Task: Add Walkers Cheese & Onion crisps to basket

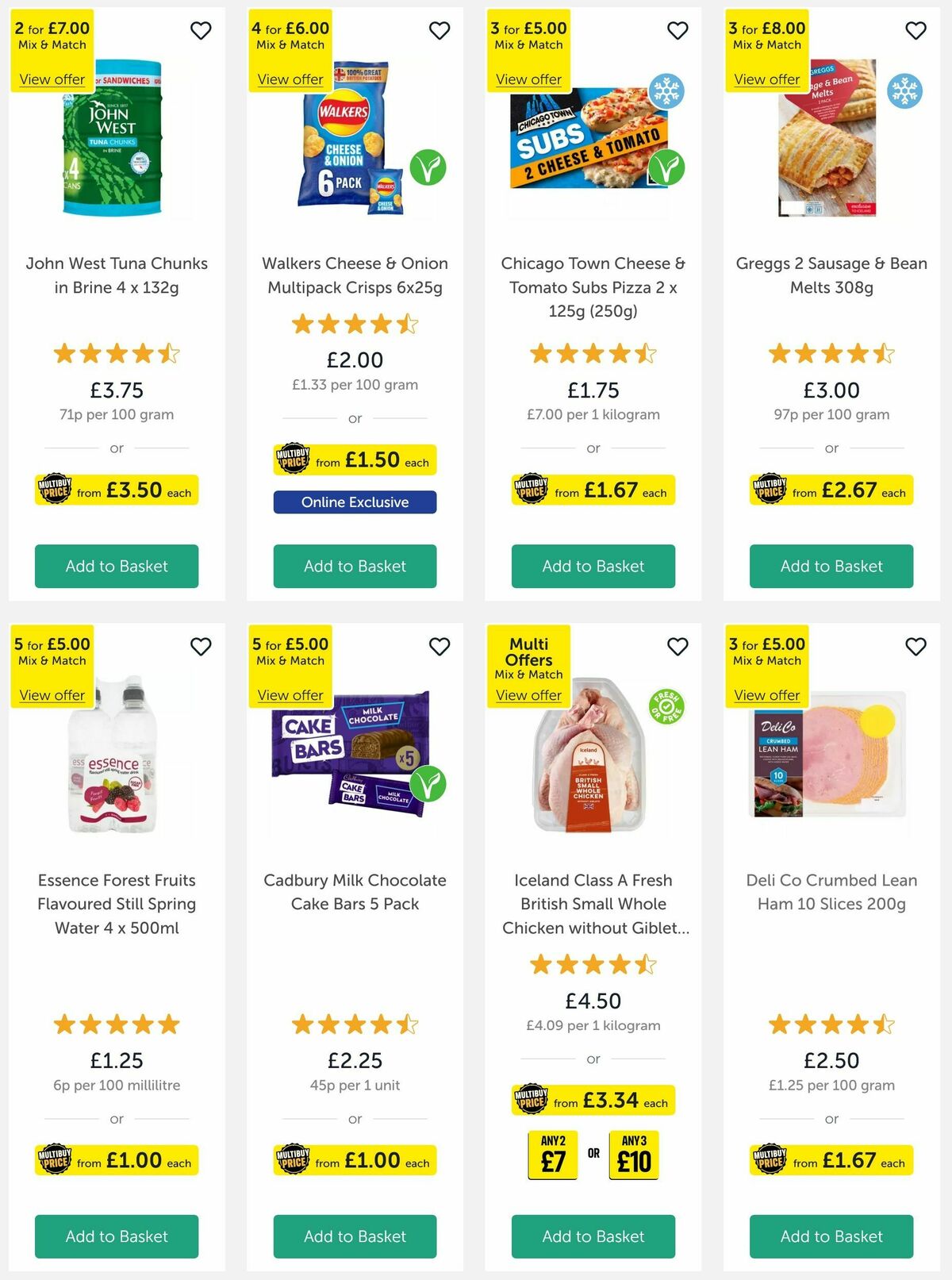Action: coord(355,566)
